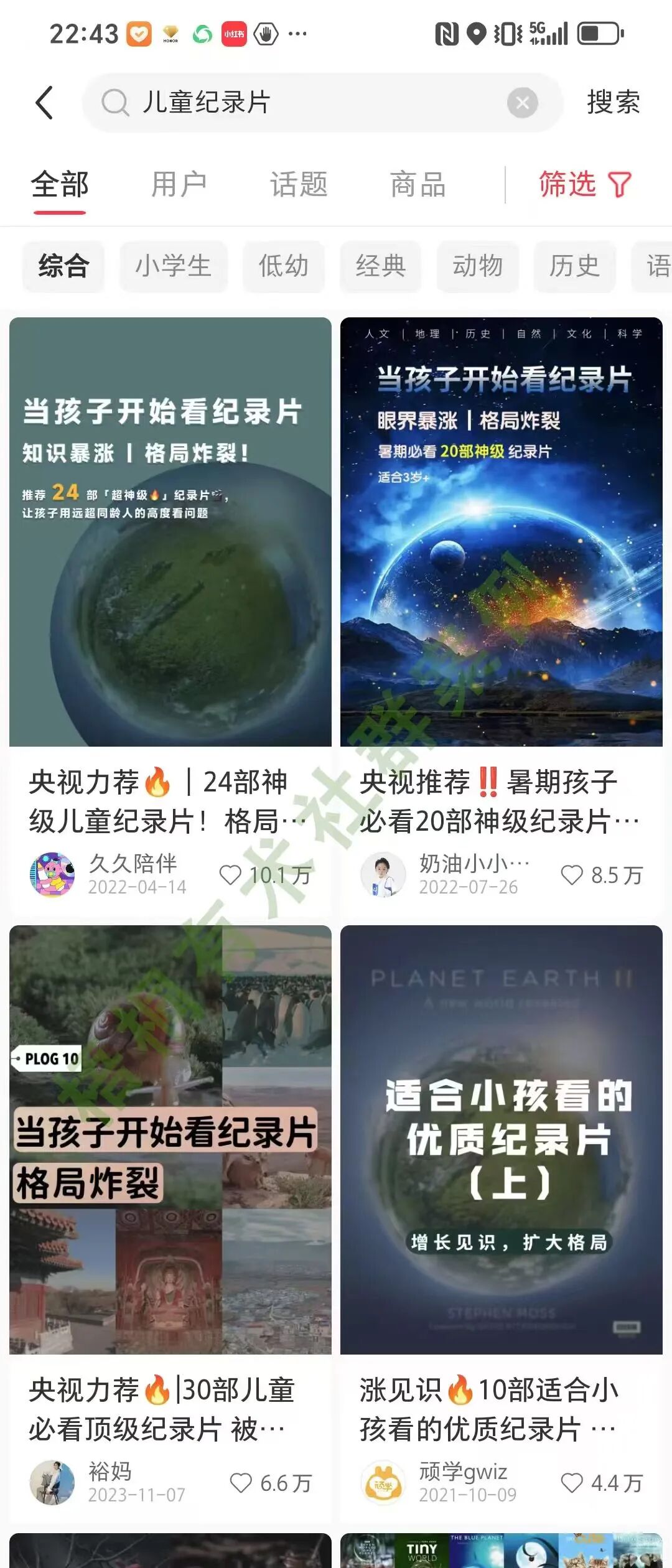The height and width of the screenshot is (1568, 672).
Task: Clear the search field with the X icon
Action: (523, 102)
